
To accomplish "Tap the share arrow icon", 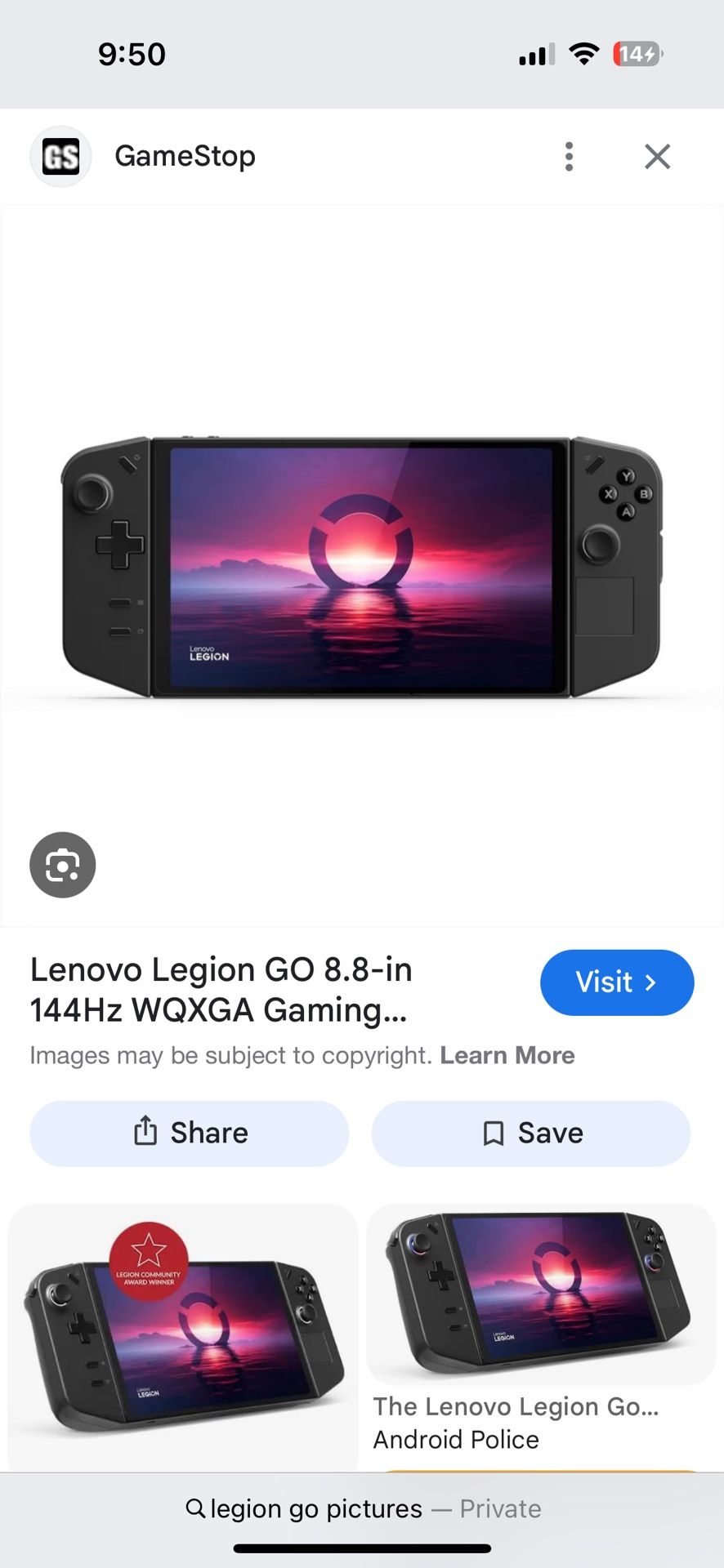I will [x=145, y=1133].
